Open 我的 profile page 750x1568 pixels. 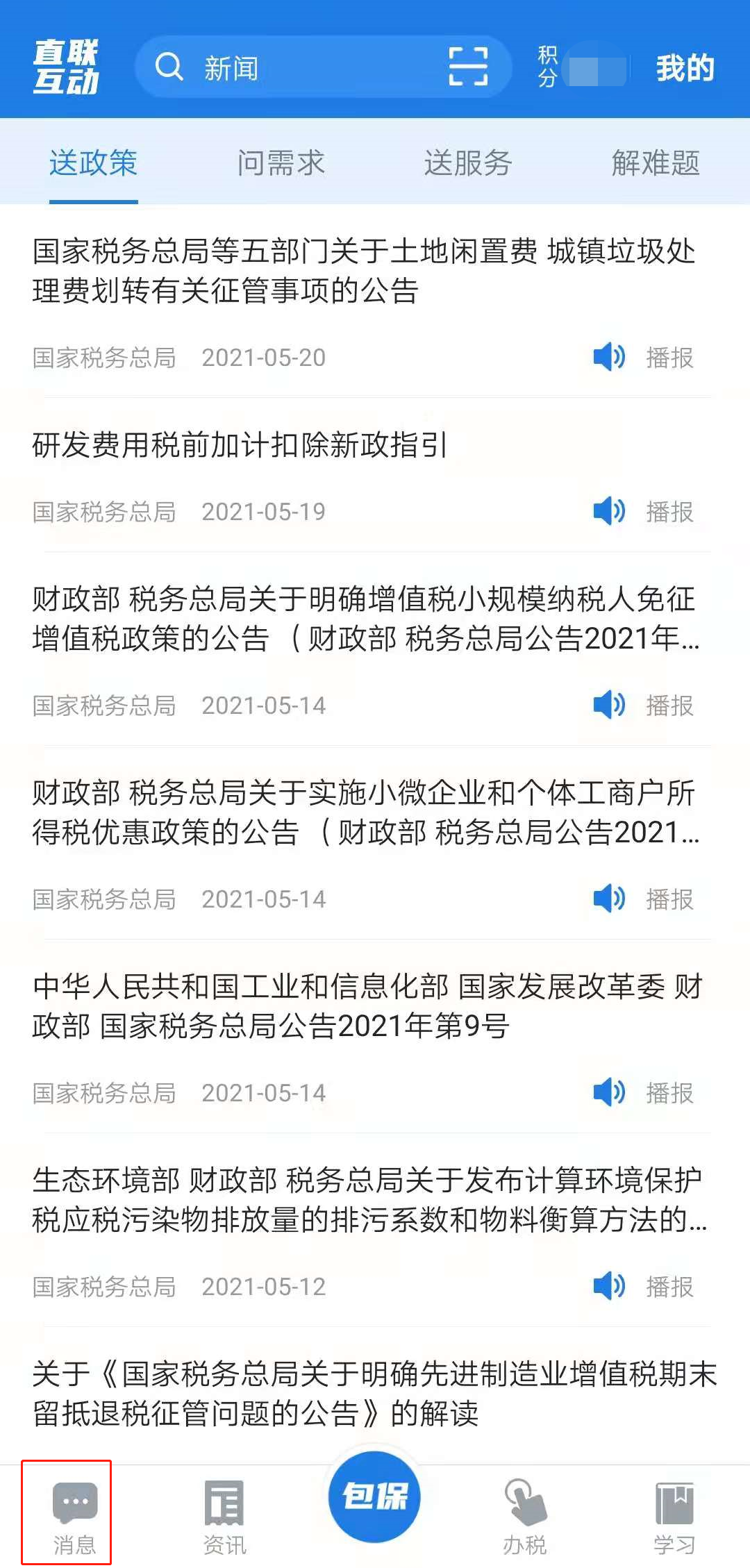click(685, 68)
